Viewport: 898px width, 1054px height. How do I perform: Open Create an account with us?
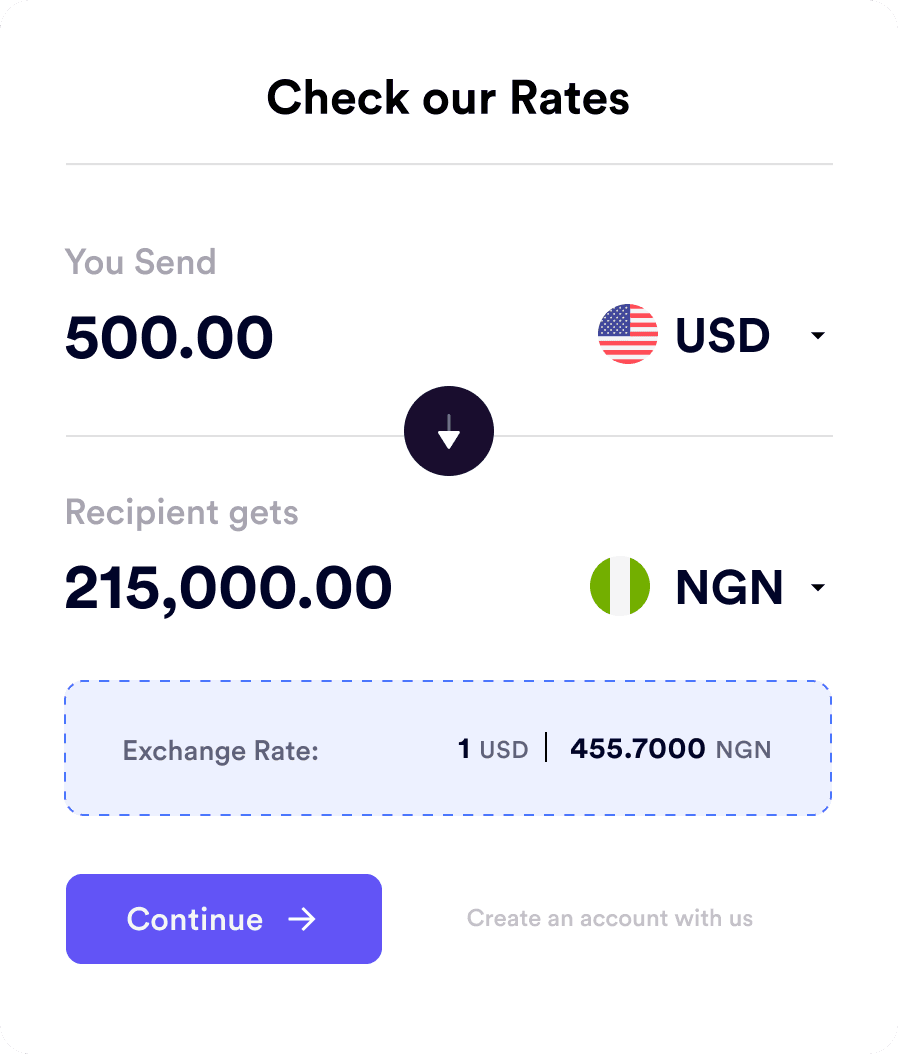(609, 918)
